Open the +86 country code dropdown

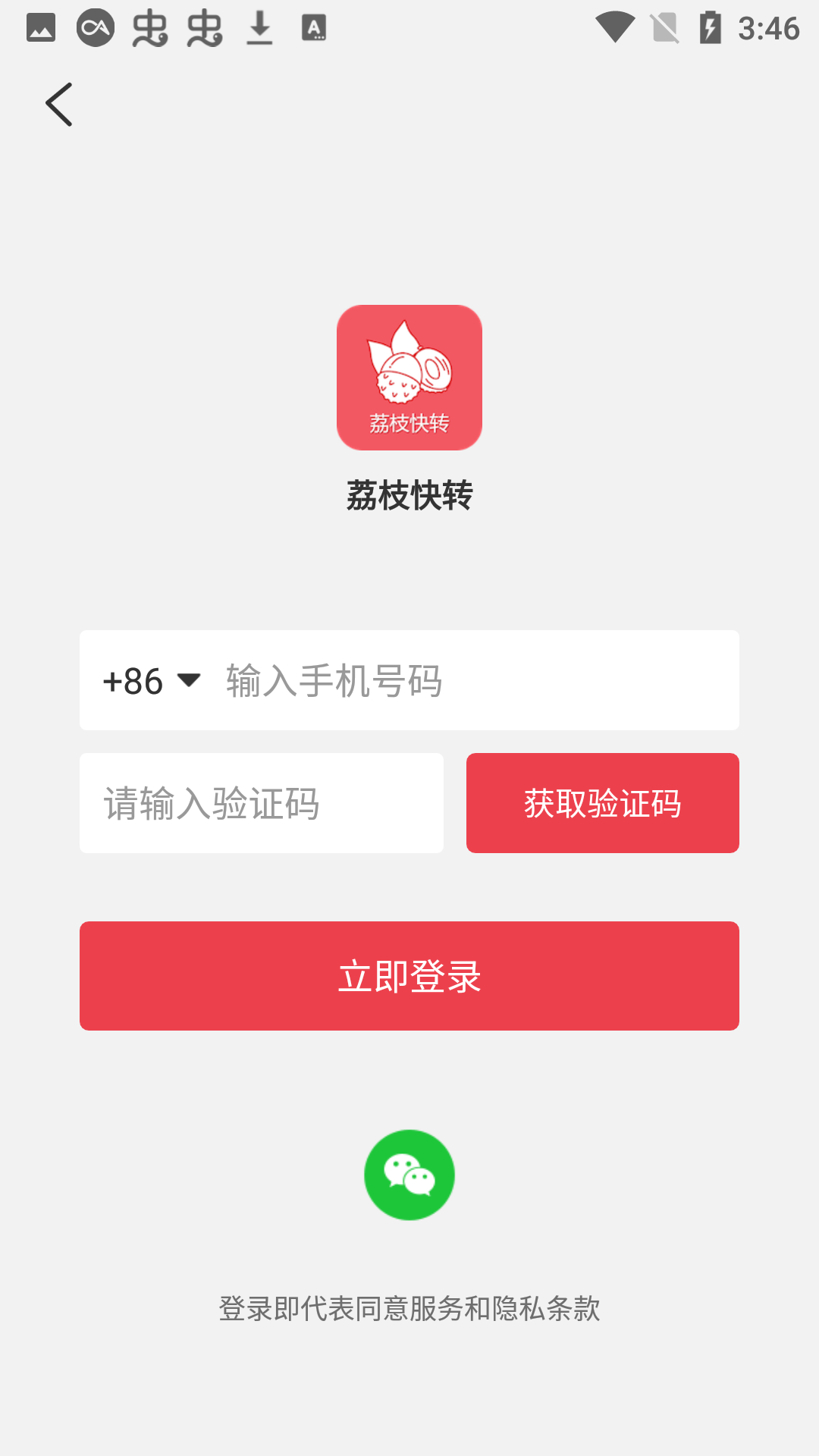[135, 681]
